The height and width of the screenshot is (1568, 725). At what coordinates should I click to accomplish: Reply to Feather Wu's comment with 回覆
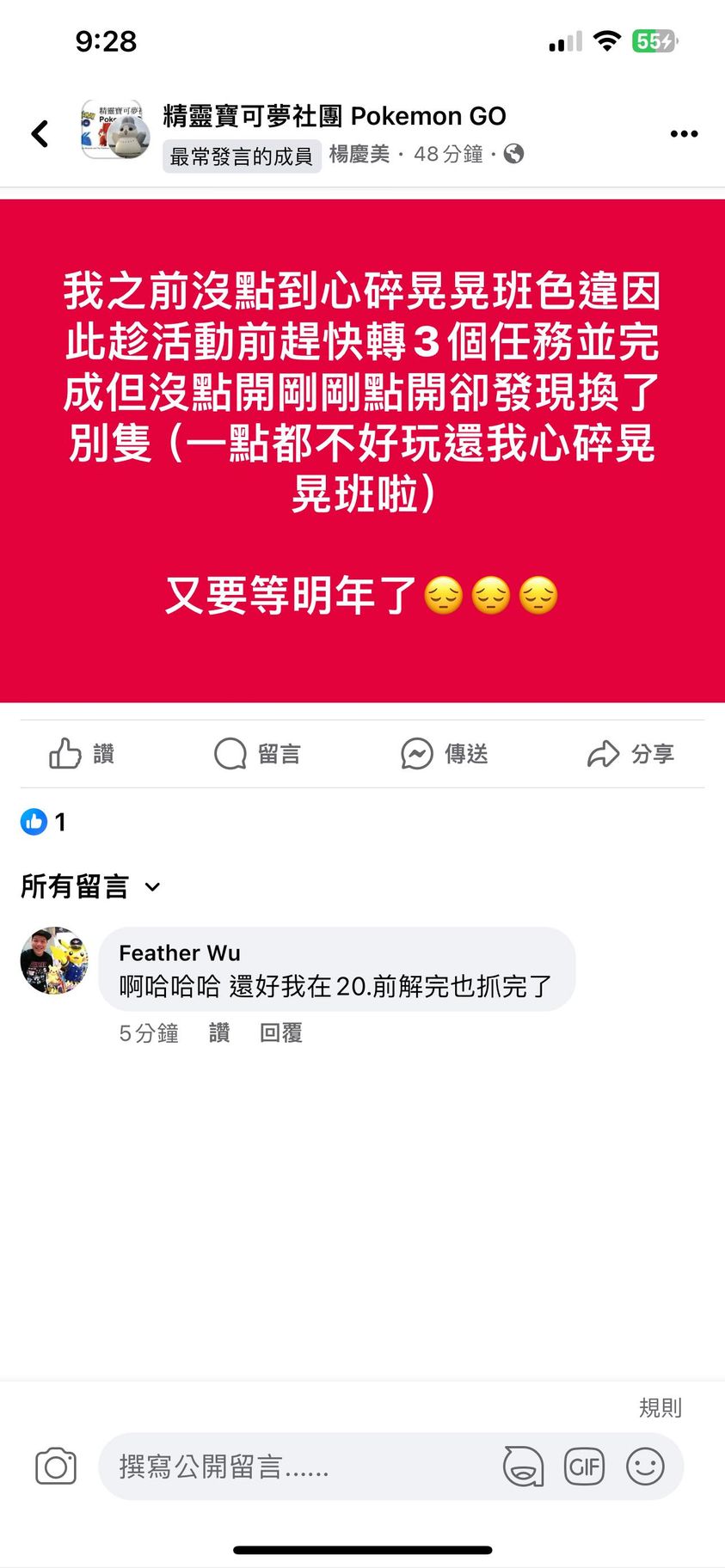click(281, 1032)
